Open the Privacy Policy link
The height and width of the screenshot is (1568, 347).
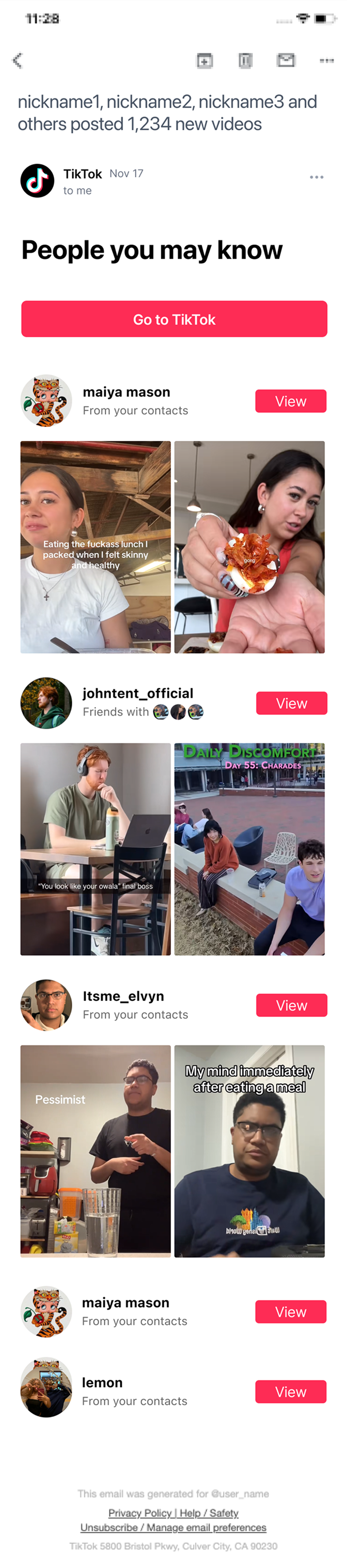(x=140, y=1513)
